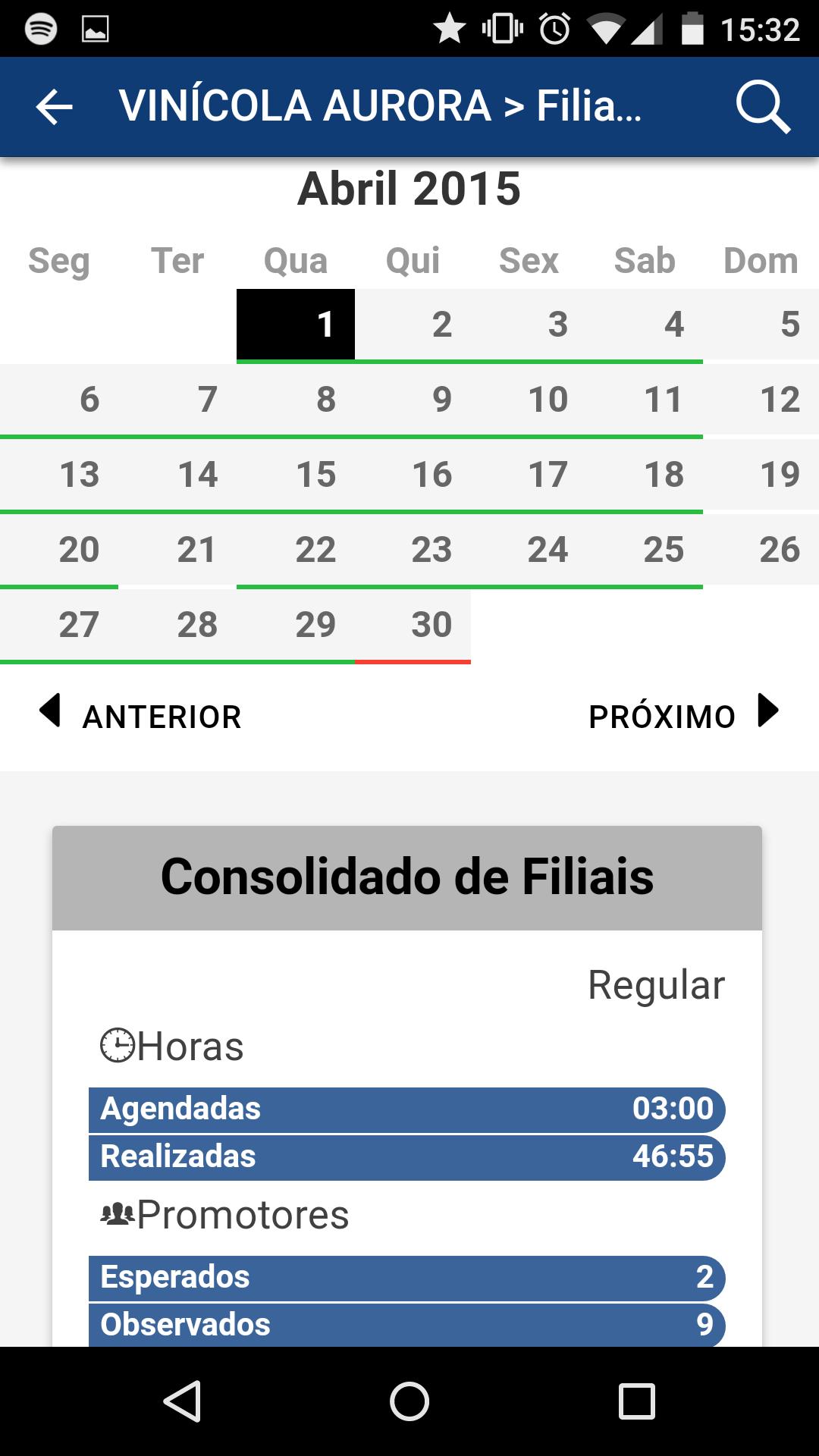
Task: Select day 28 in the calendar
Action: point(177,625)
